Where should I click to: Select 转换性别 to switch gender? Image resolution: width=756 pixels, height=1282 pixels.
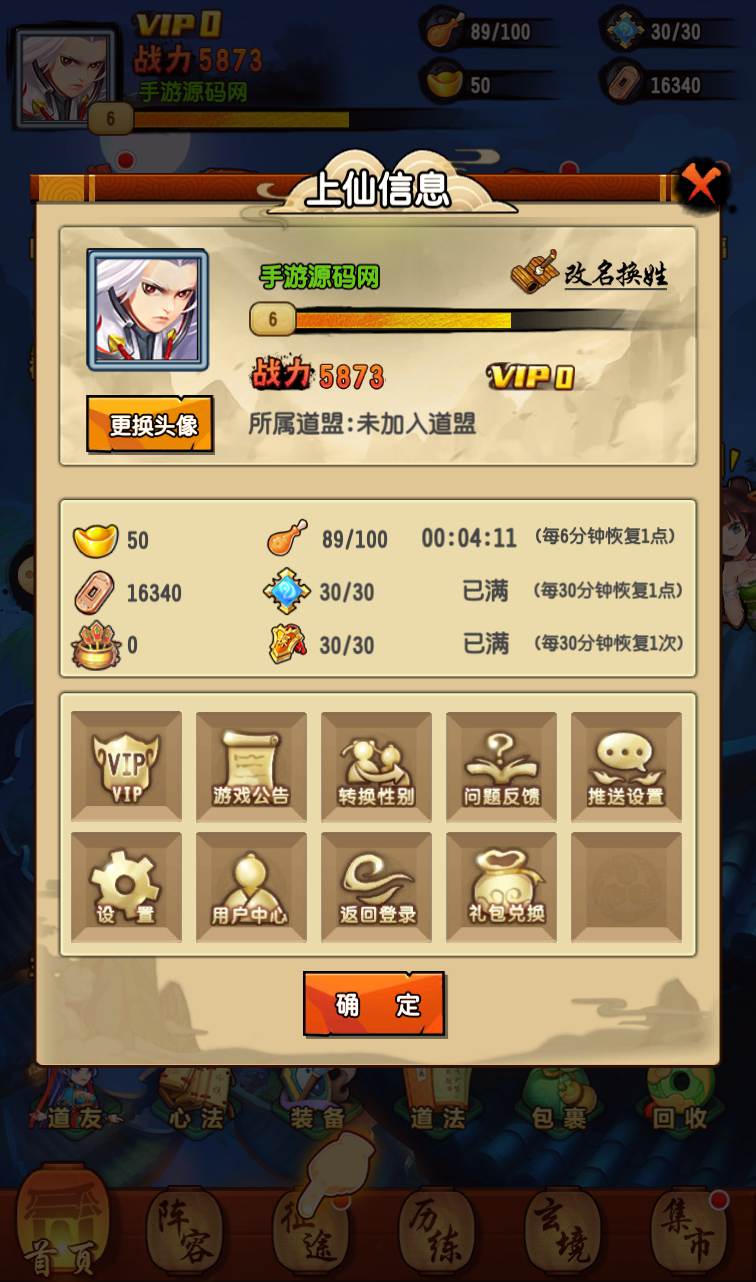376,766
